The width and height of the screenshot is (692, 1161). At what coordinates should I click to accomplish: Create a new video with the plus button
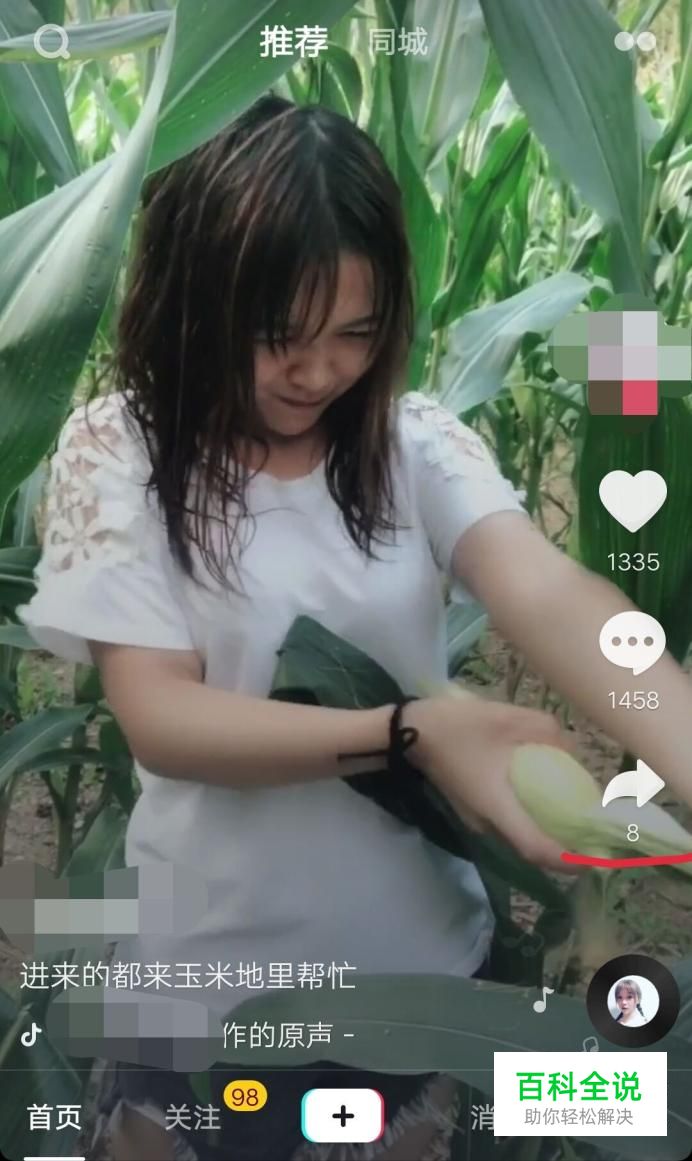[342, 1116]
